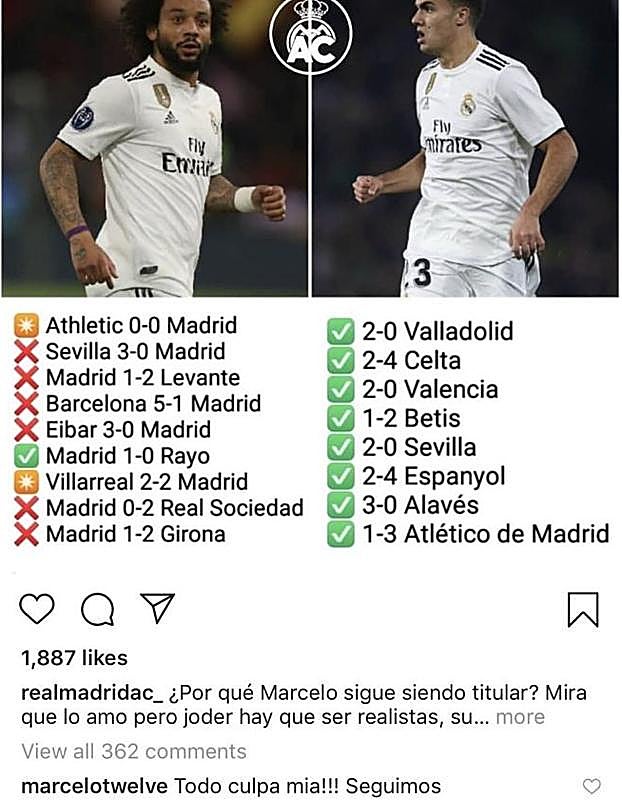Show the 1,887 likes list
Screen dimensions: 622x800
(74, 657)
